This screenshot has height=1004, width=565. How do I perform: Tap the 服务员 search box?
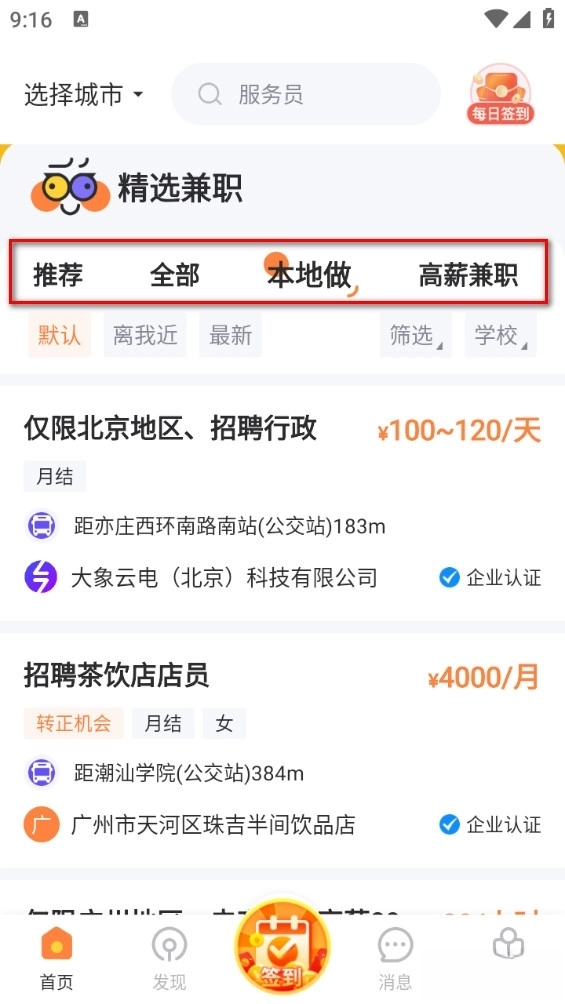(306, 94)
